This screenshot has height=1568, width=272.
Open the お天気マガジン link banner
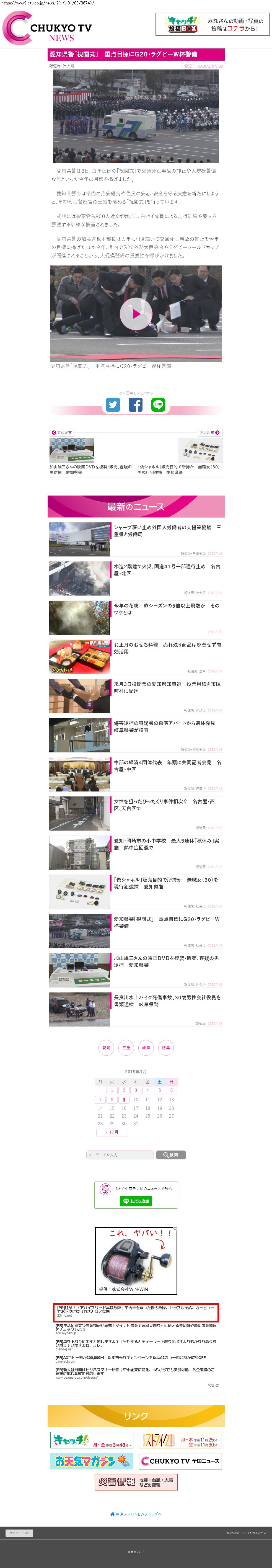[92, 1461]
